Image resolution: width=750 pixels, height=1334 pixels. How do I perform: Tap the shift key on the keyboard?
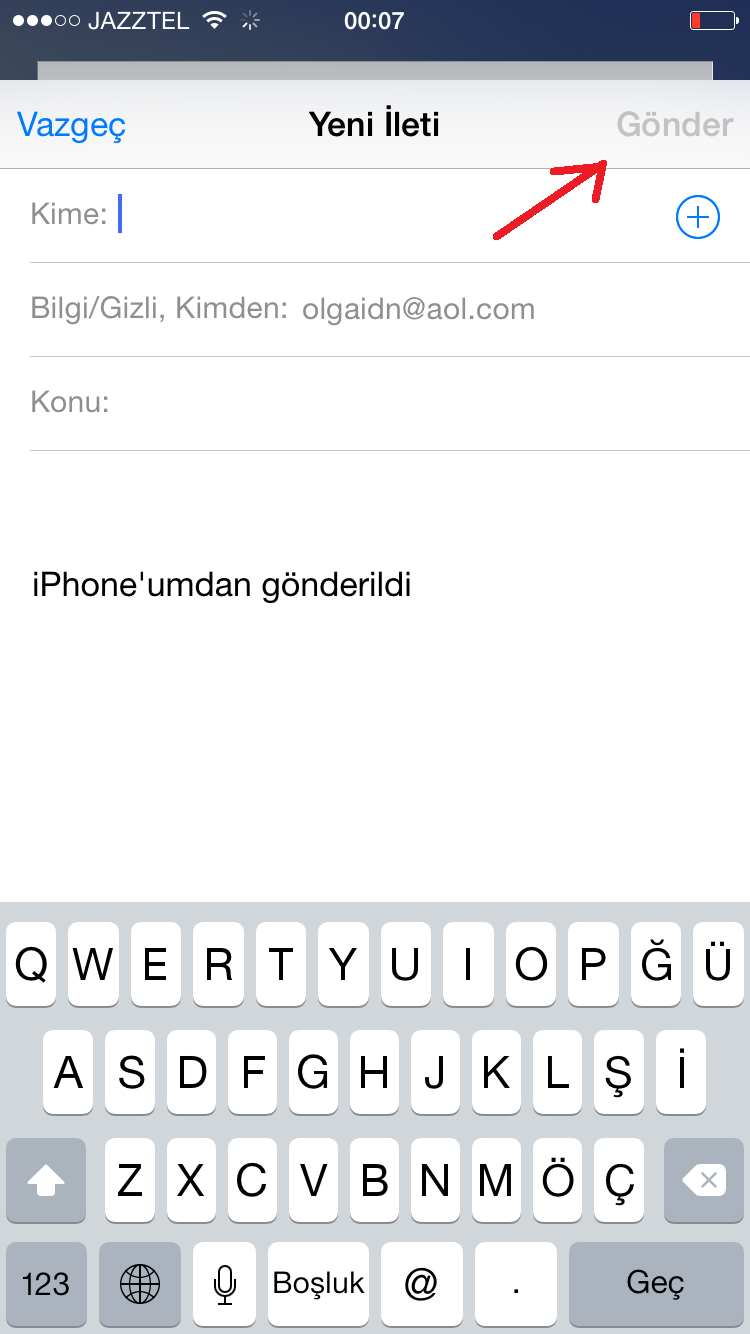46,1180
